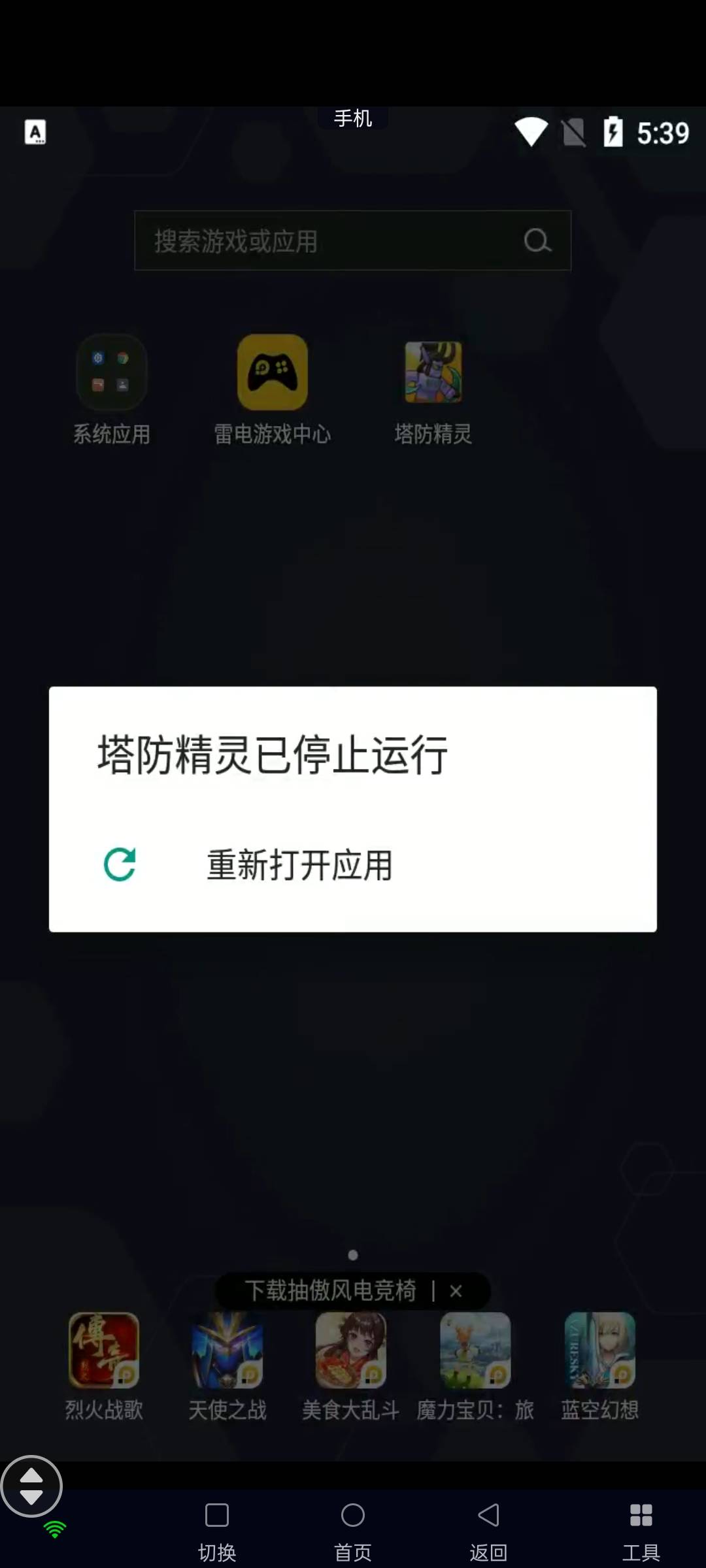Screen dimensions: 706x1568
Task: Open the 美食大乱斗 game
Action: pos(351,1350)
